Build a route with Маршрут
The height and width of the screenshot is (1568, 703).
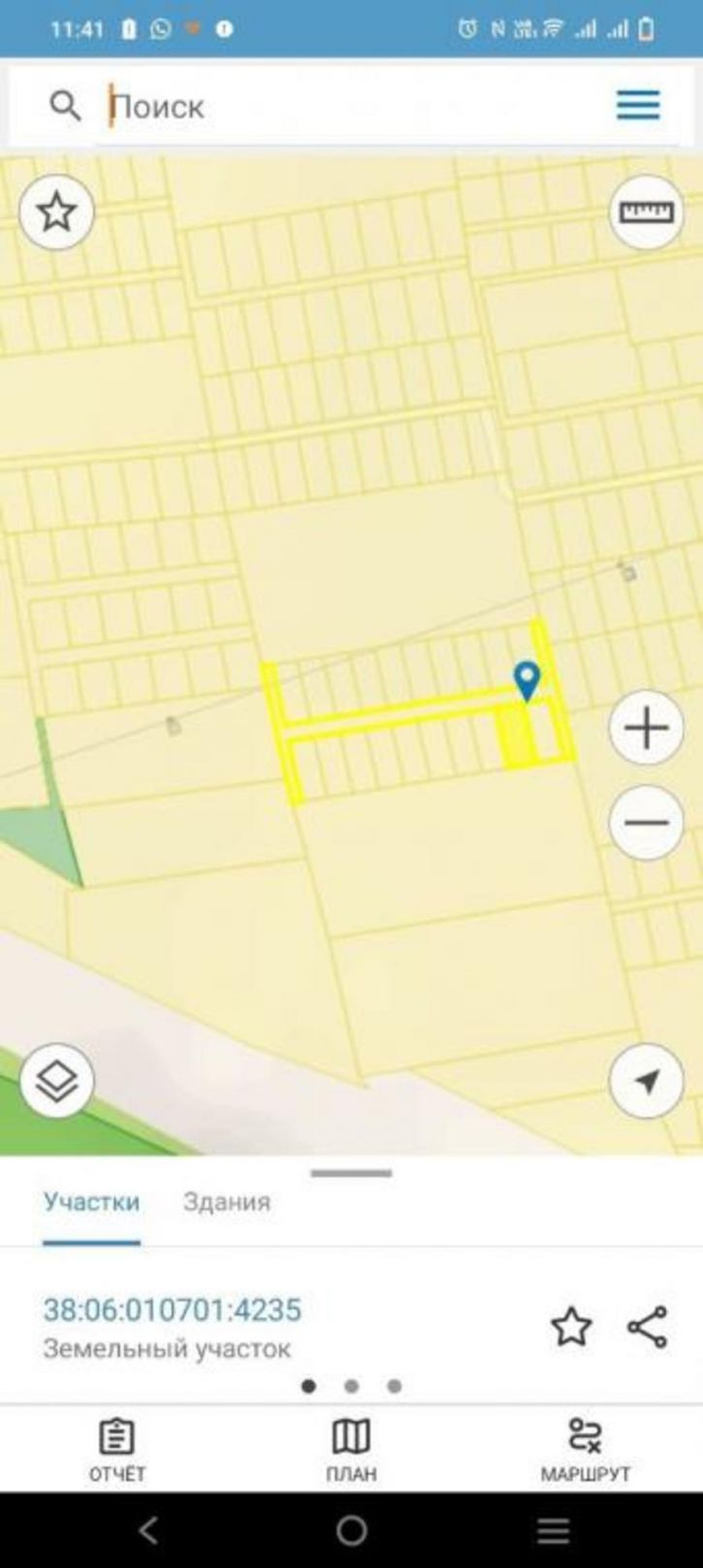[585, 1450]
